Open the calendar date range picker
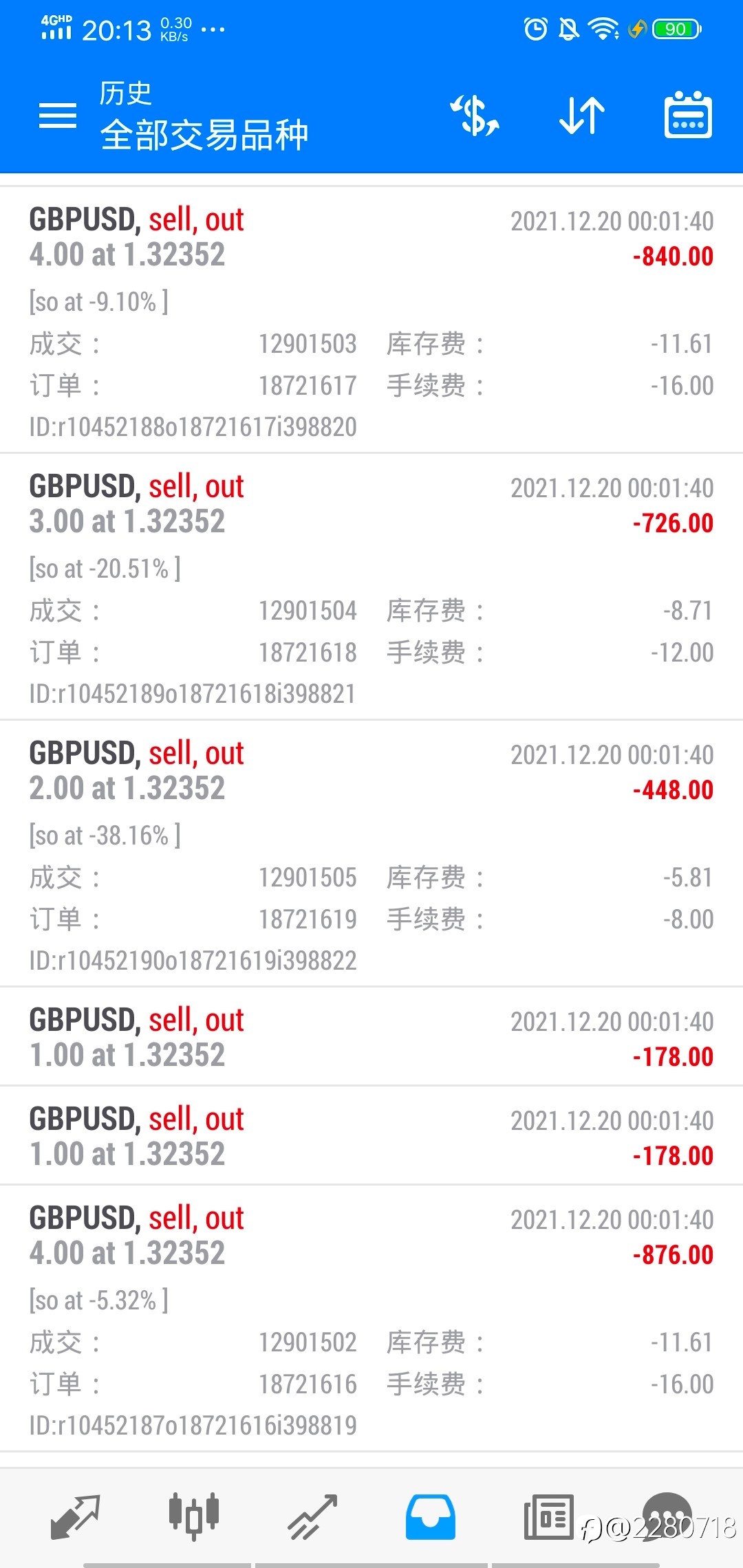 click(688, 116)
